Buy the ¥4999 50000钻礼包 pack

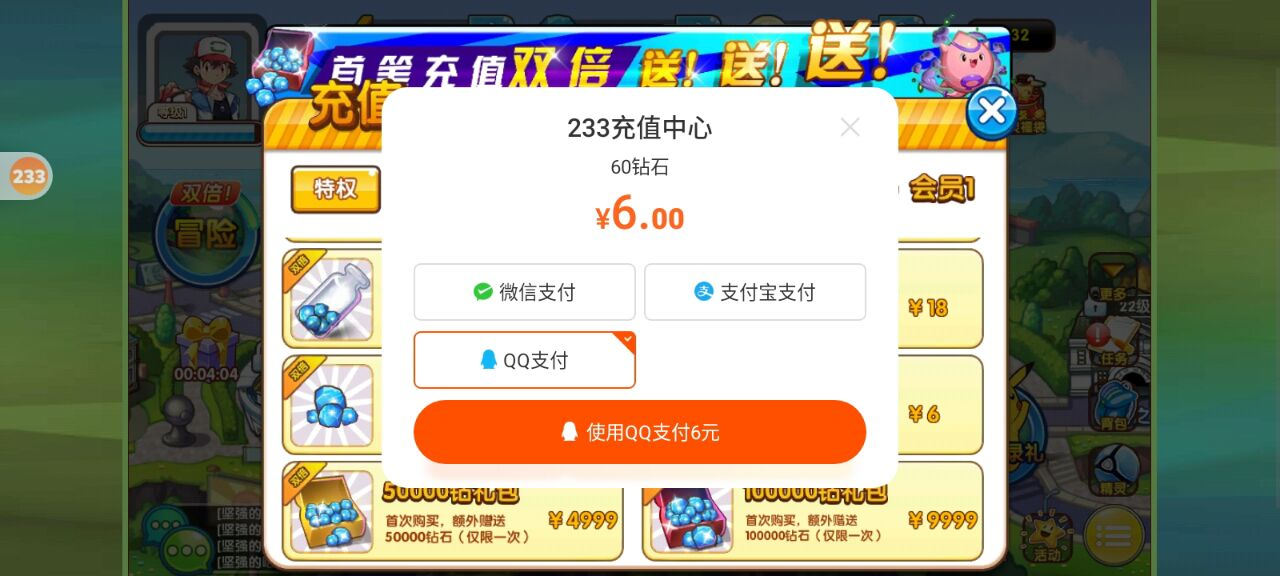click(x=581, y=520)
